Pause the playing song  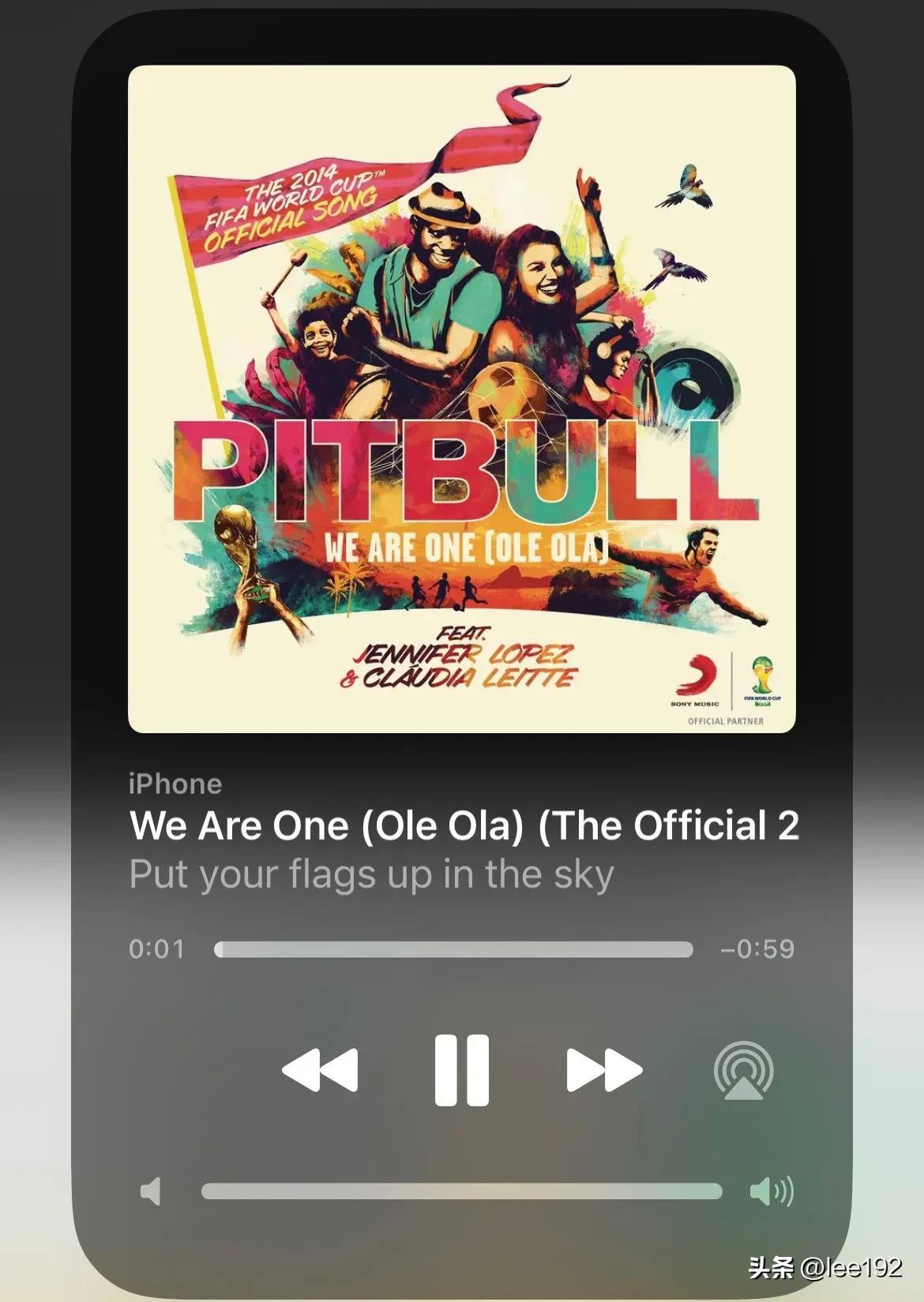click(461, 1070)
